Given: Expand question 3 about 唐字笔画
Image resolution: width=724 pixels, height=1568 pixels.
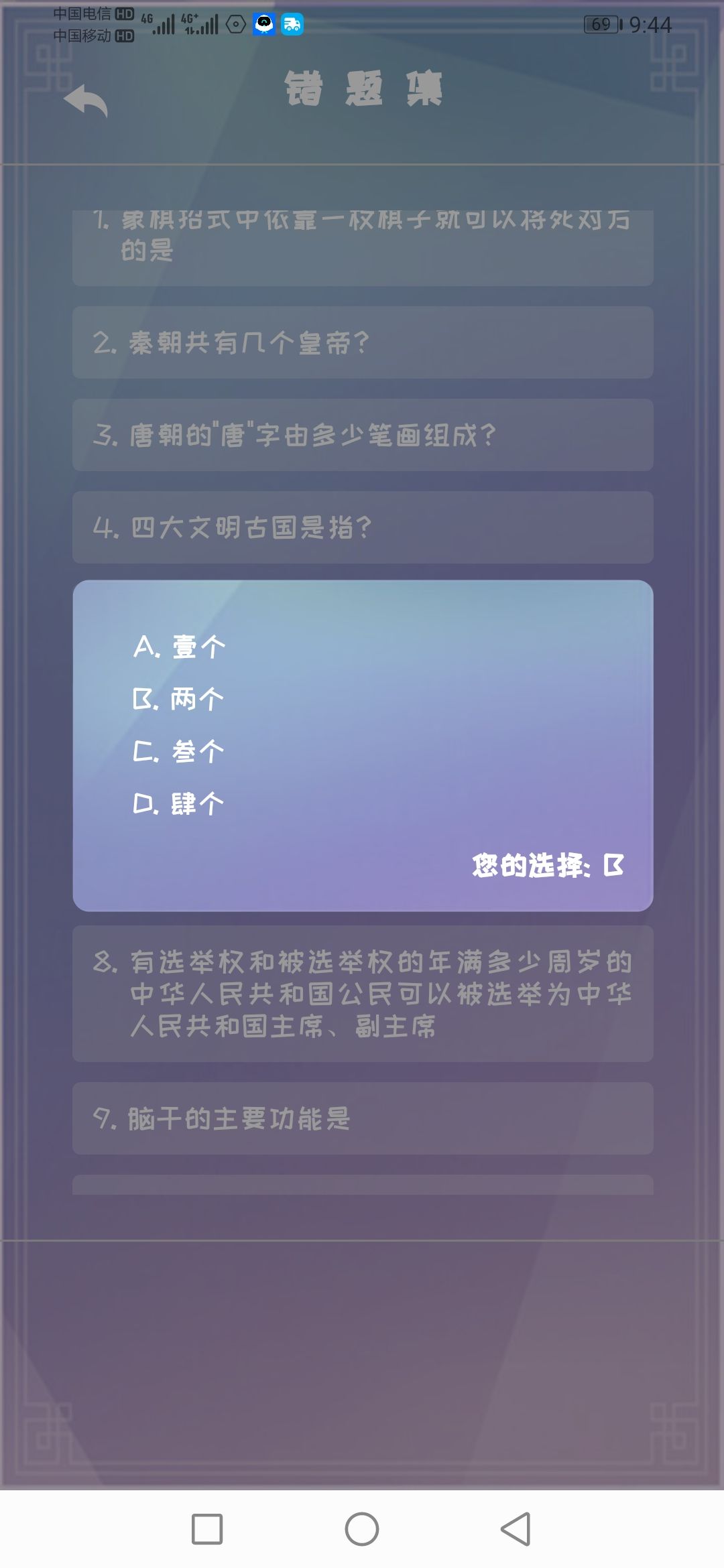Looking at the screenshot, I should point(362,436).
